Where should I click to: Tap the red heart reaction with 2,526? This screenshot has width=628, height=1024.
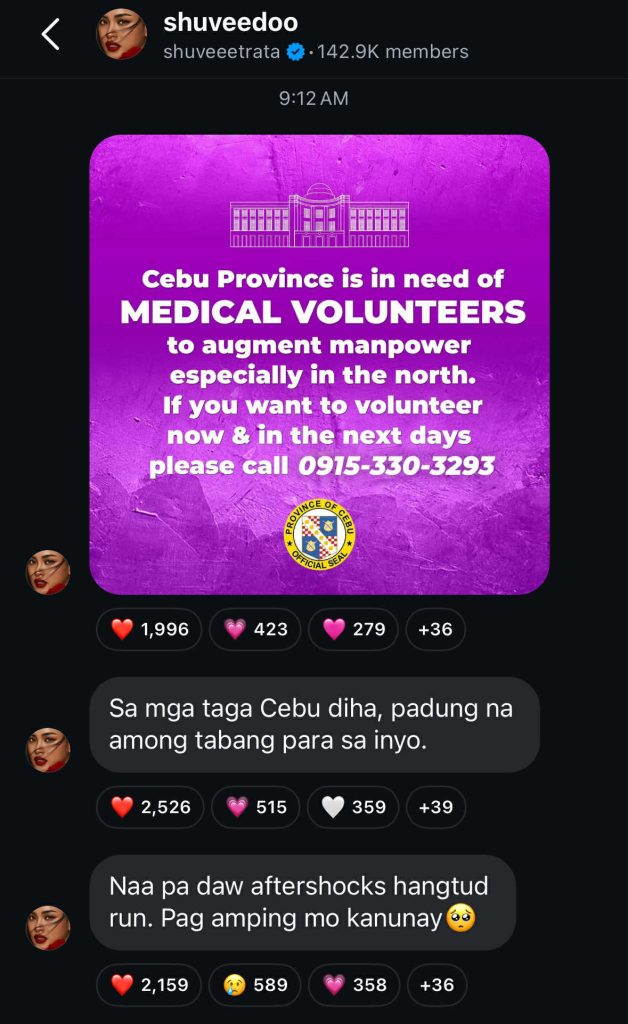coord(150,807)
